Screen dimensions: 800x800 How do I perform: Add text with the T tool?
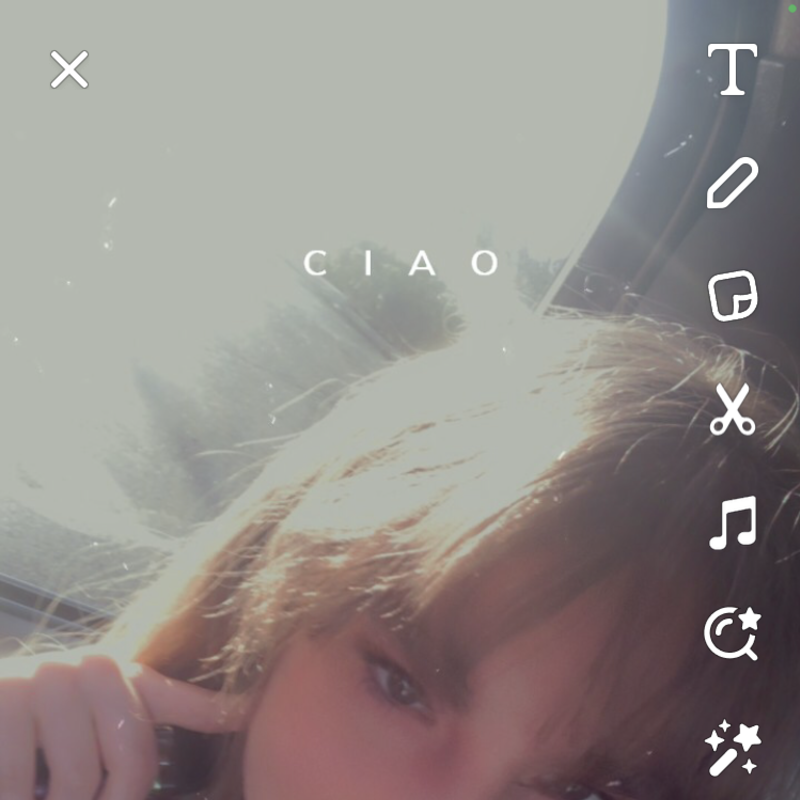pos(732,69)
